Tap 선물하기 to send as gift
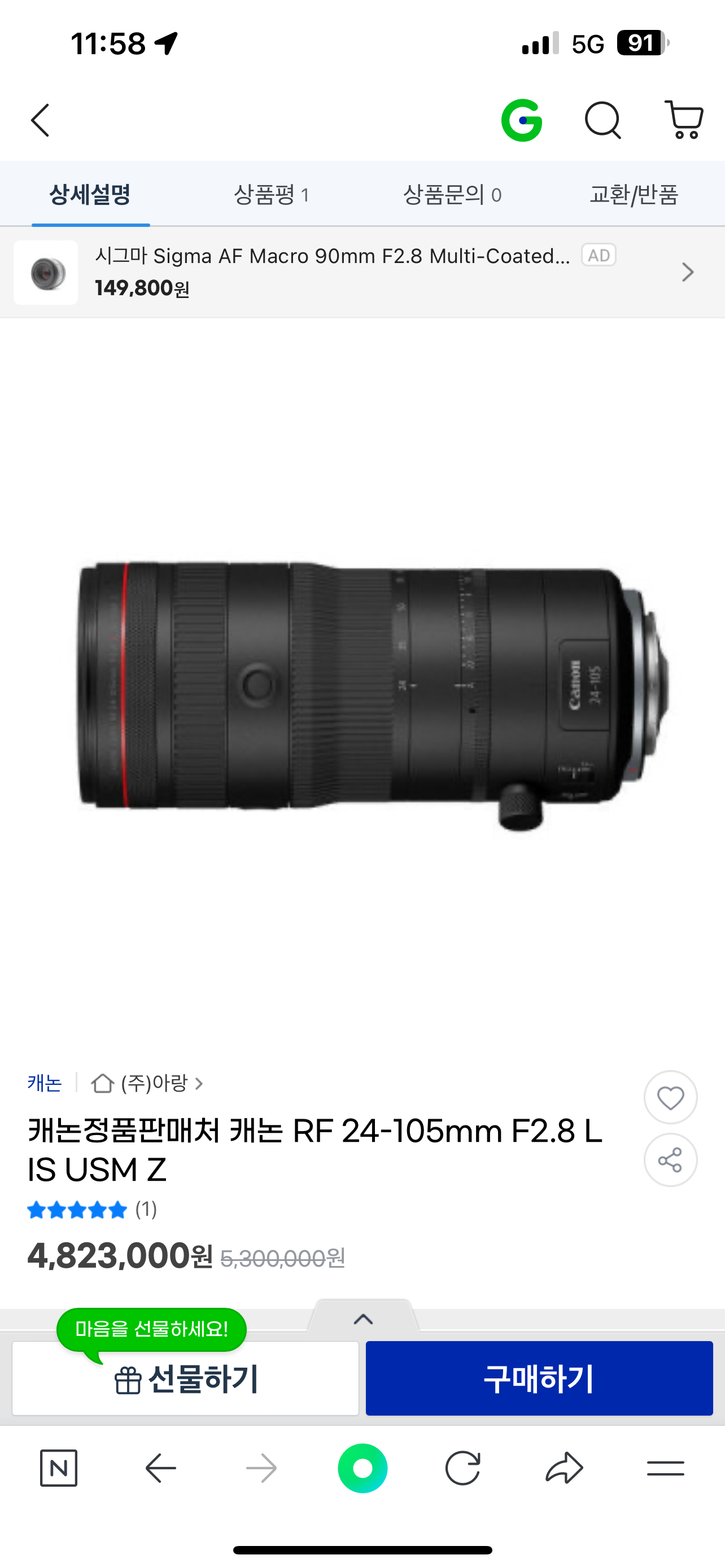The width and height of the screenshot is (725, 1568). pos(186,1379)
